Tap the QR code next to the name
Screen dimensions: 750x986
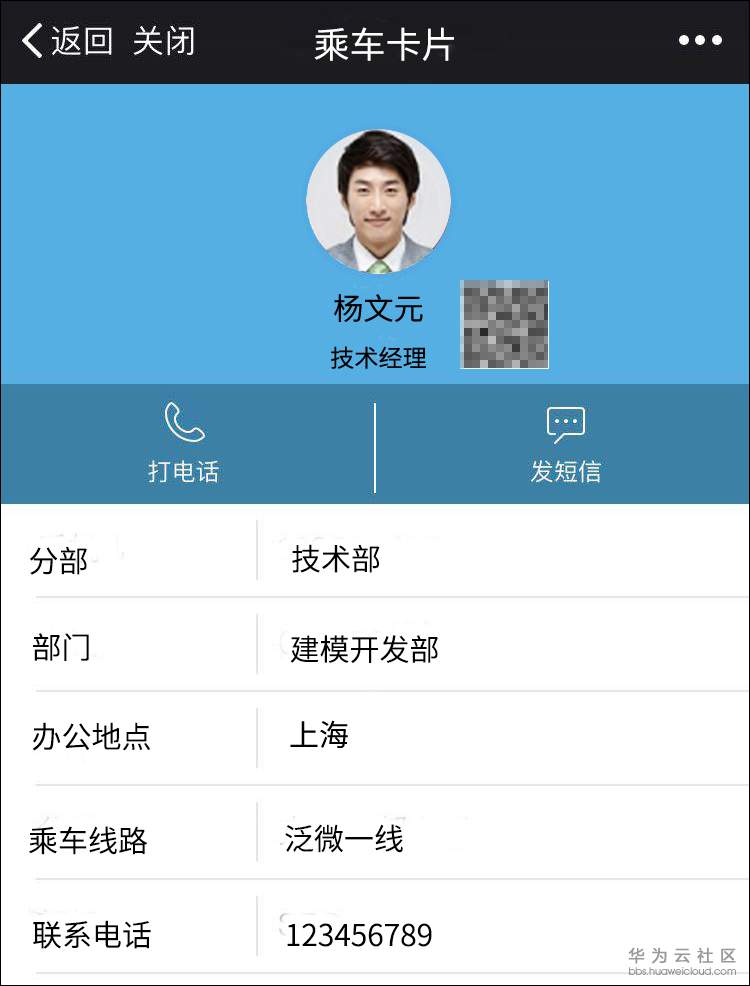(503, 327)
